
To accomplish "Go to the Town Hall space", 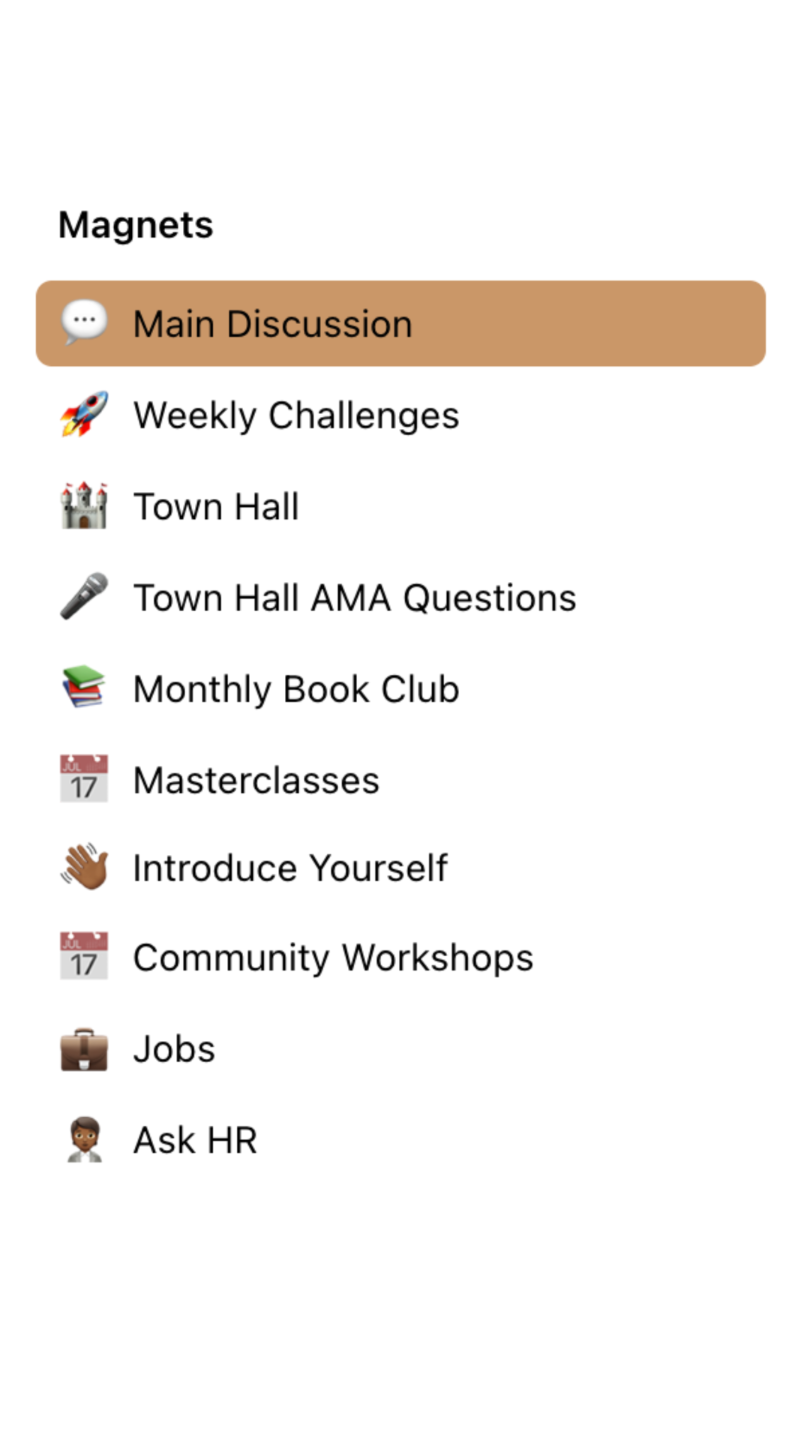I will (216, 507).
